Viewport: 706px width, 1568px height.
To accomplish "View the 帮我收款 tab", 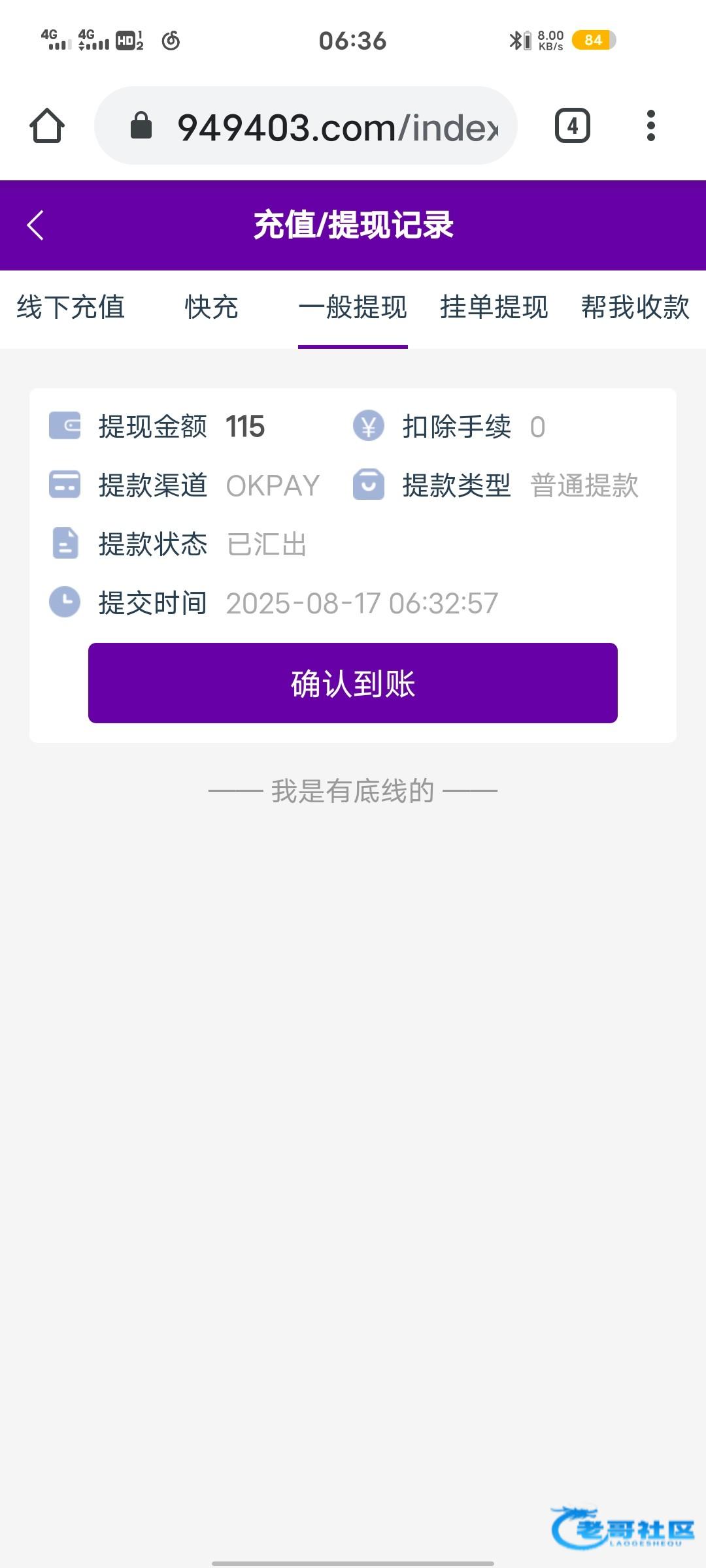I will pyautogui.click(x=635, y=307).
